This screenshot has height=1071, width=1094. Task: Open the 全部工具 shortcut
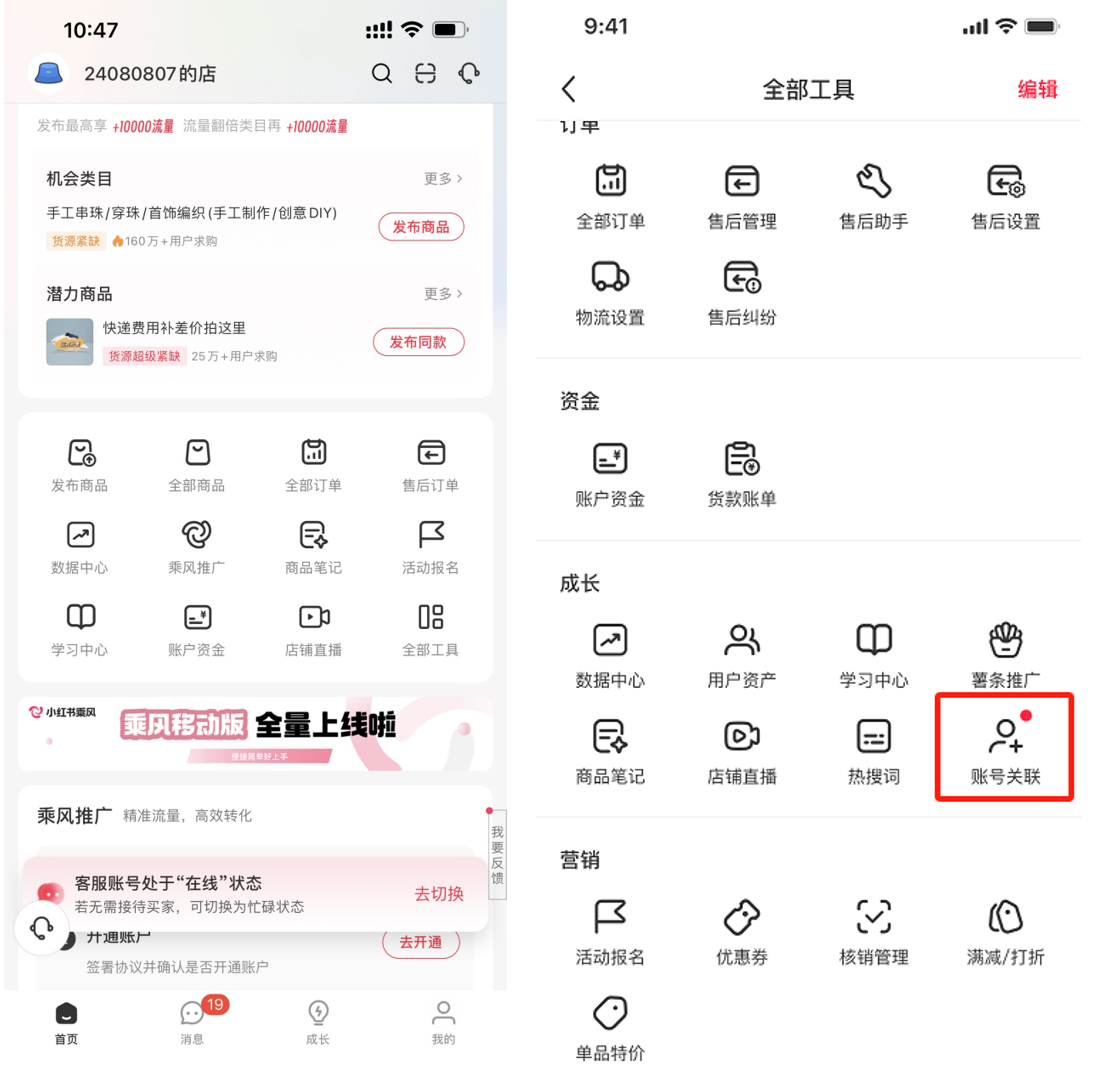coord(430,630)
